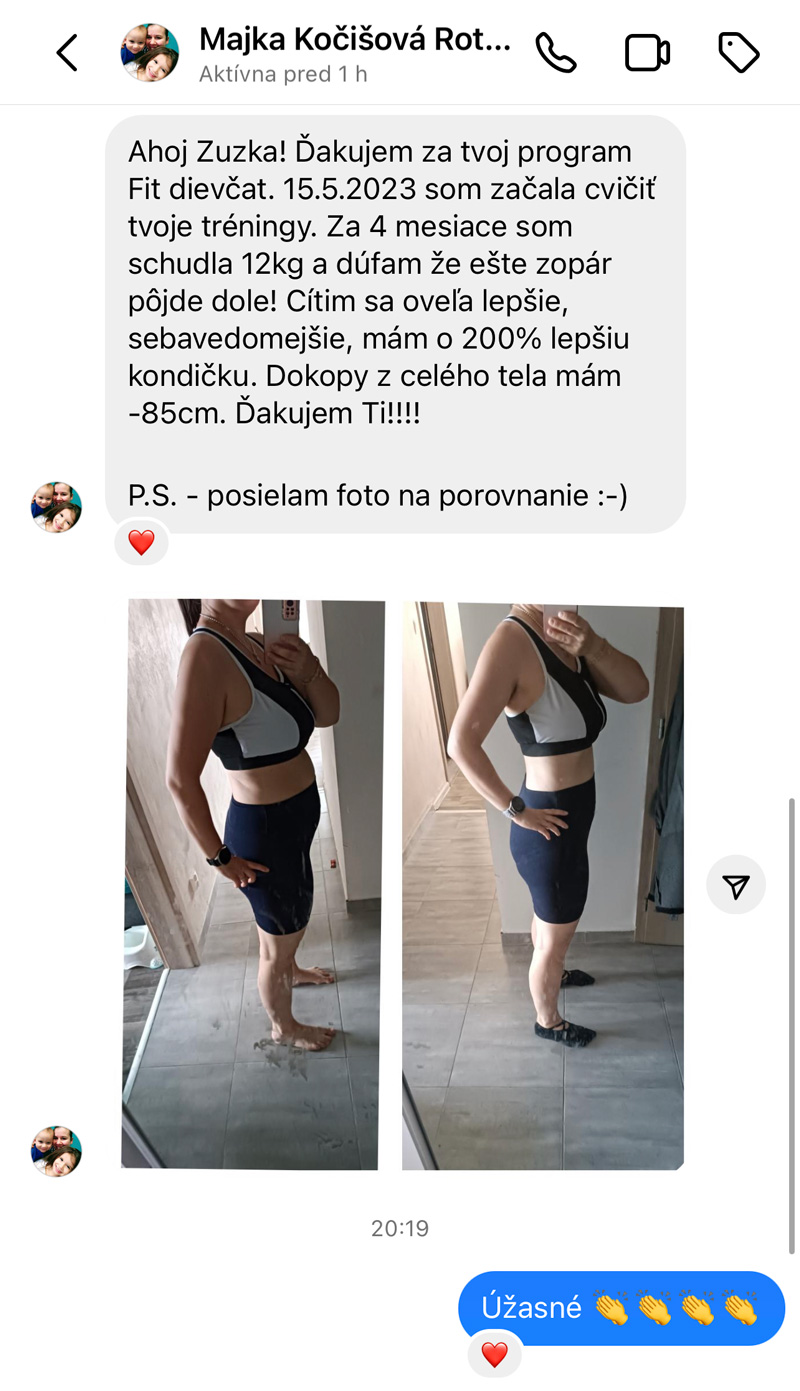View heart reaction on the Ahoj Zuzka message

(141, 543)
